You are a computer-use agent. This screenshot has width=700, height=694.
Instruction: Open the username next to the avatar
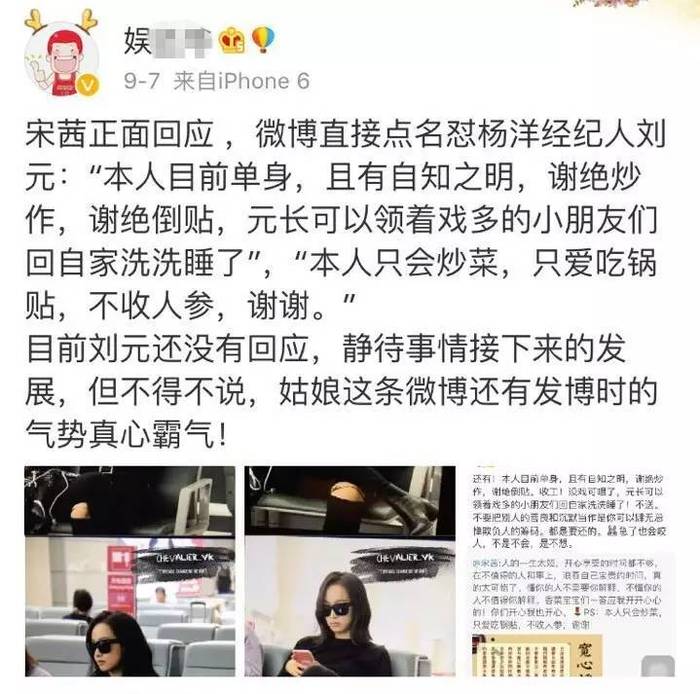tap(165, 42)
